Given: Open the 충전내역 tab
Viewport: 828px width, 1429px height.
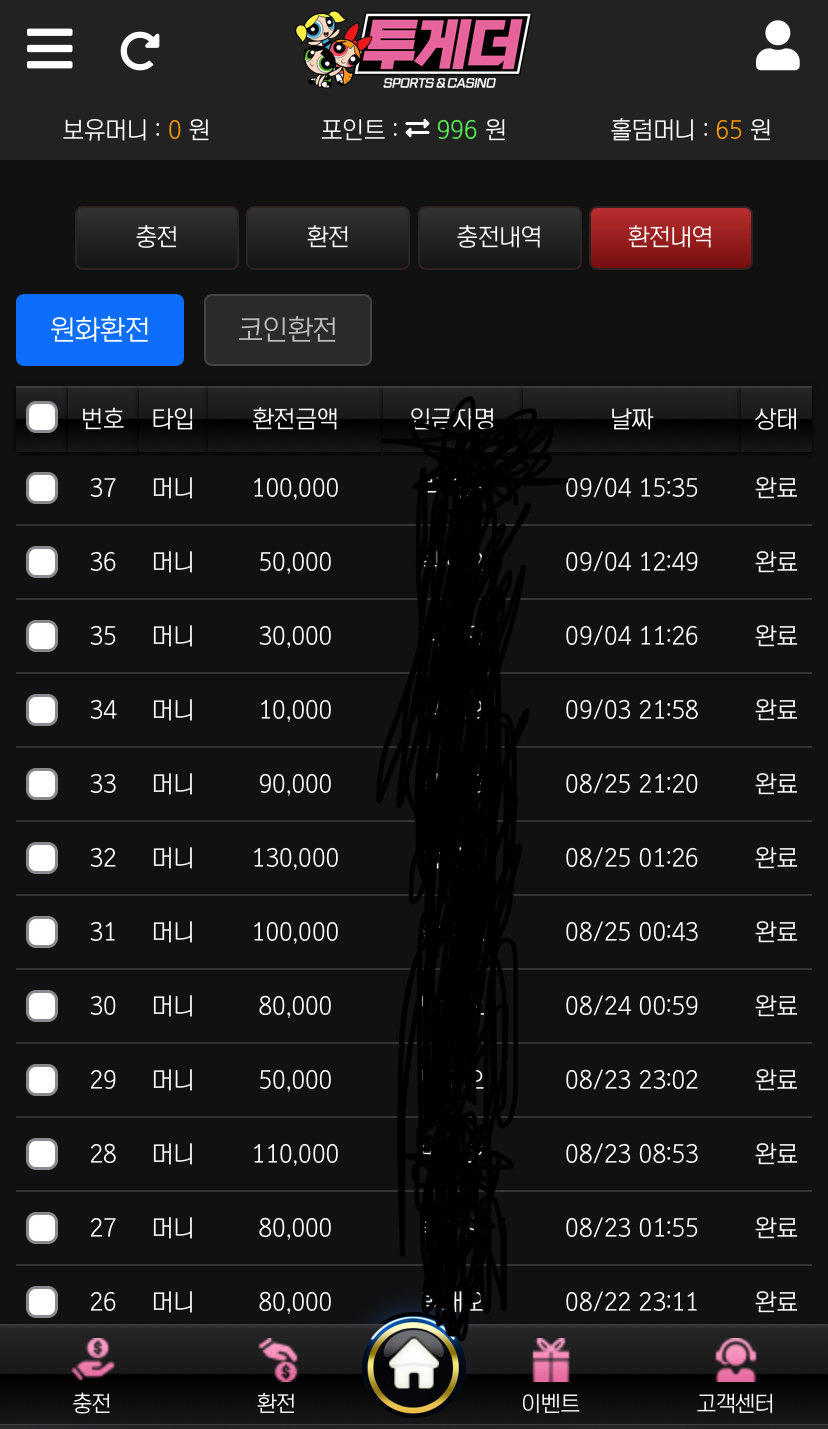Looking at the screenshot, I should 499,238.
